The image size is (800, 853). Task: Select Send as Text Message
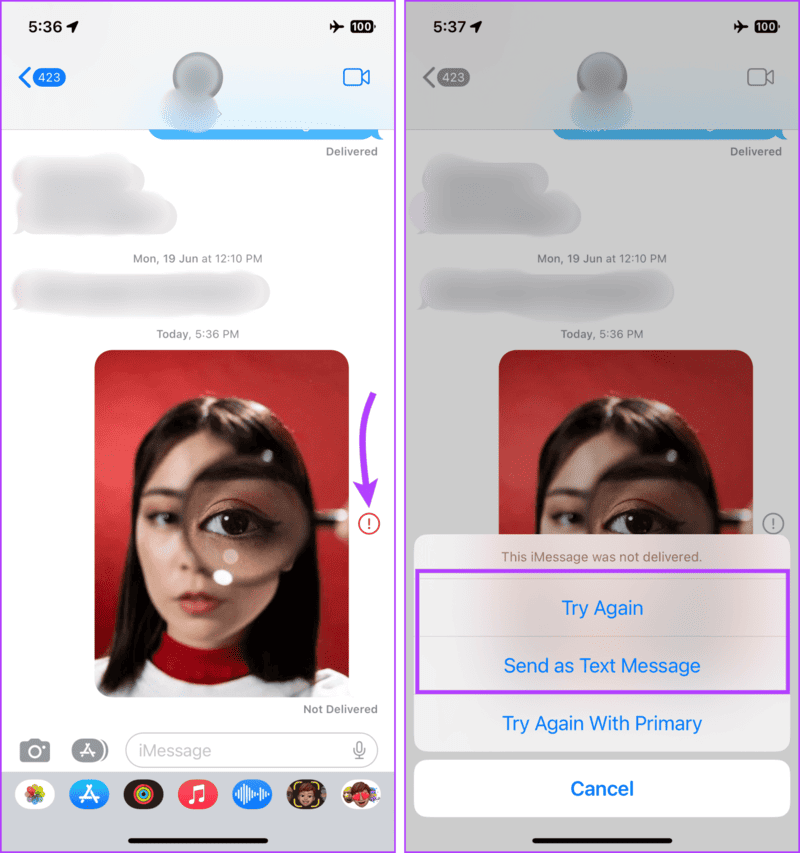[x=602, y=665]
